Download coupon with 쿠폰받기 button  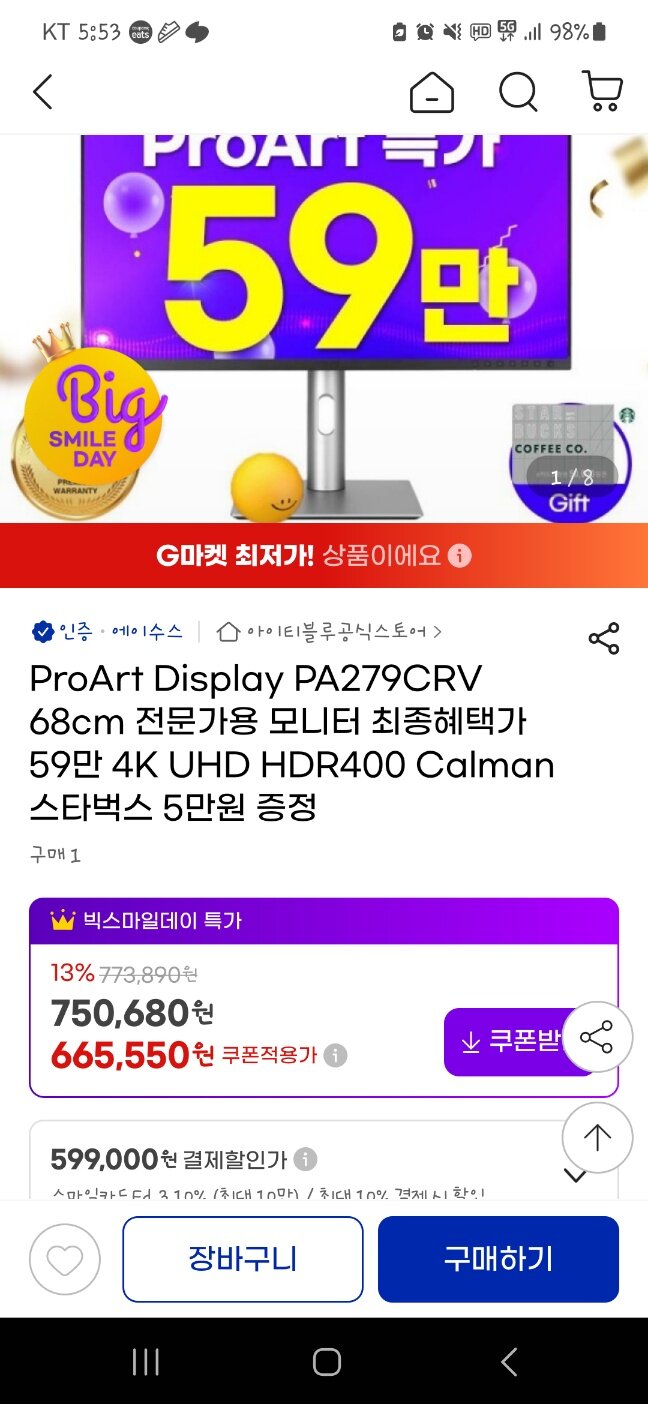(x=505, y=1042)
